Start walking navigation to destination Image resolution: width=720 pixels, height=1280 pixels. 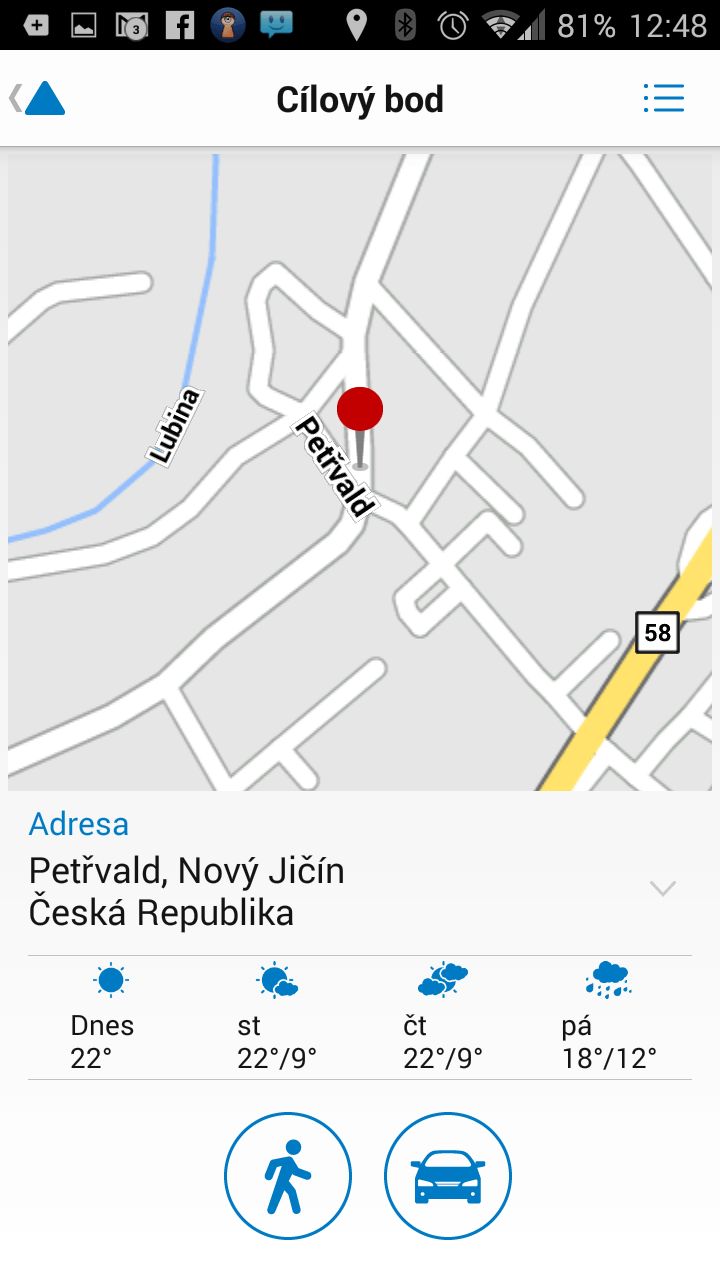point(288,1176)
